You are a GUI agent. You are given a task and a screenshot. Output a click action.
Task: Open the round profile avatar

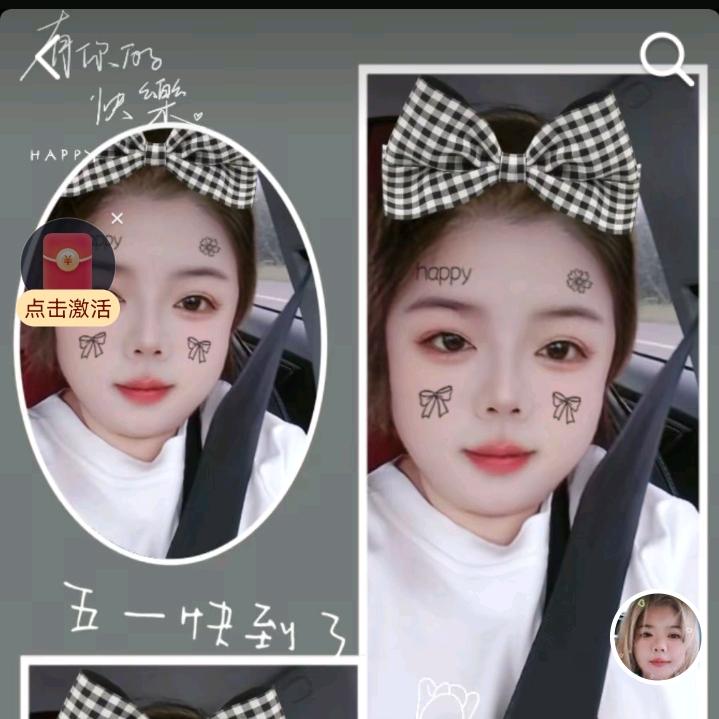[x=655, y=636]
